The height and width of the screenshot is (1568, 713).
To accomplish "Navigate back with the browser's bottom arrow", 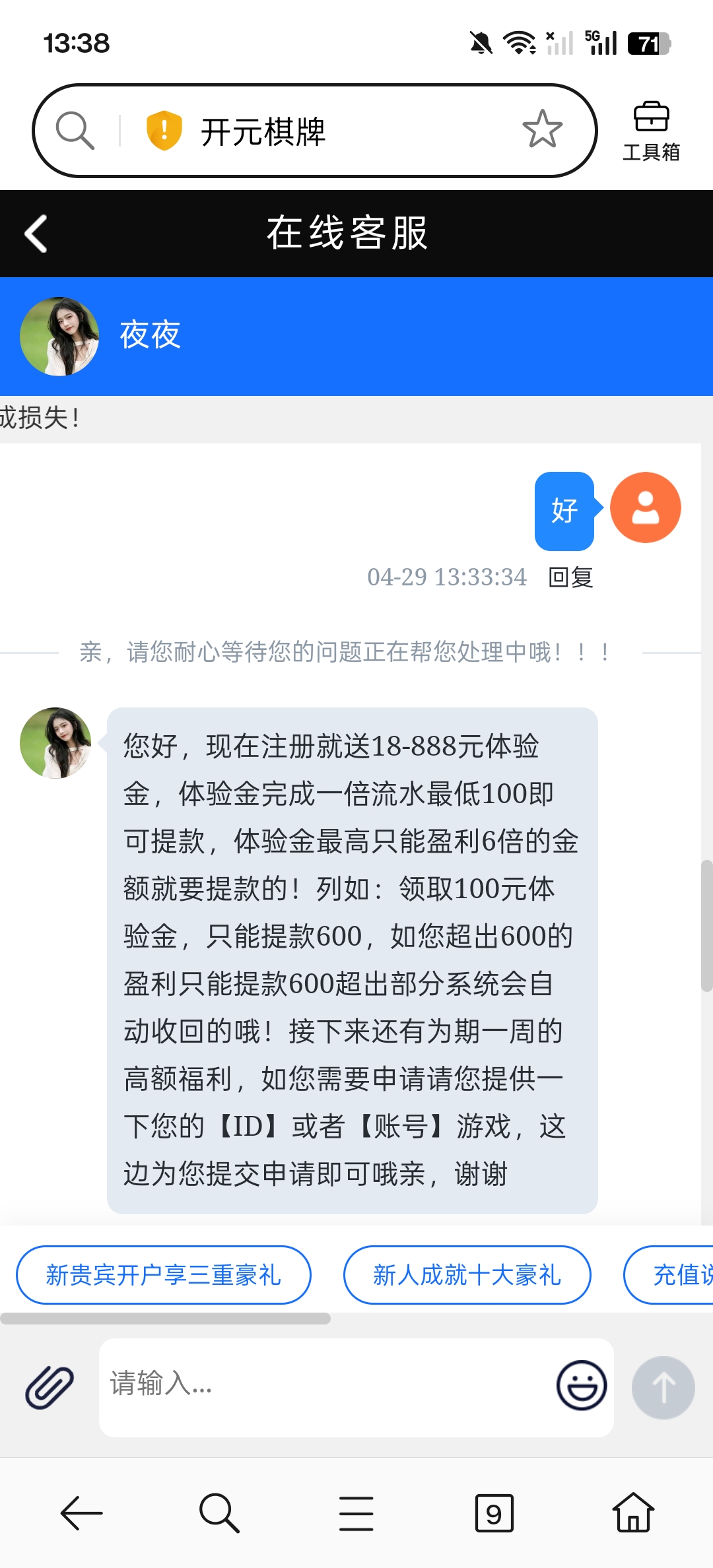I will [82, 1513].
